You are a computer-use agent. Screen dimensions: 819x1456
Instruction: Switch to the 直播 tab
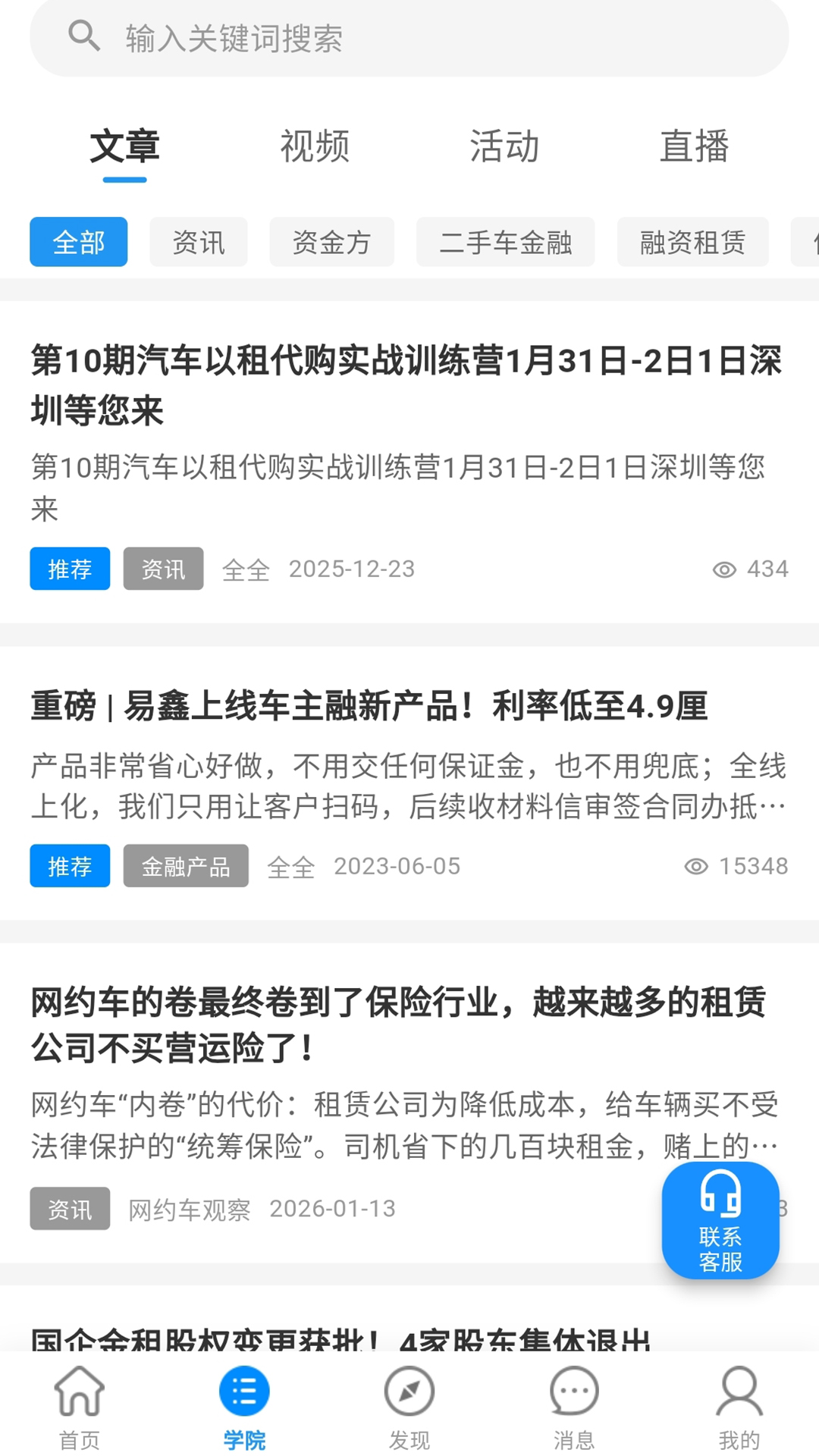pyautogui.click(x=695, y=146)
